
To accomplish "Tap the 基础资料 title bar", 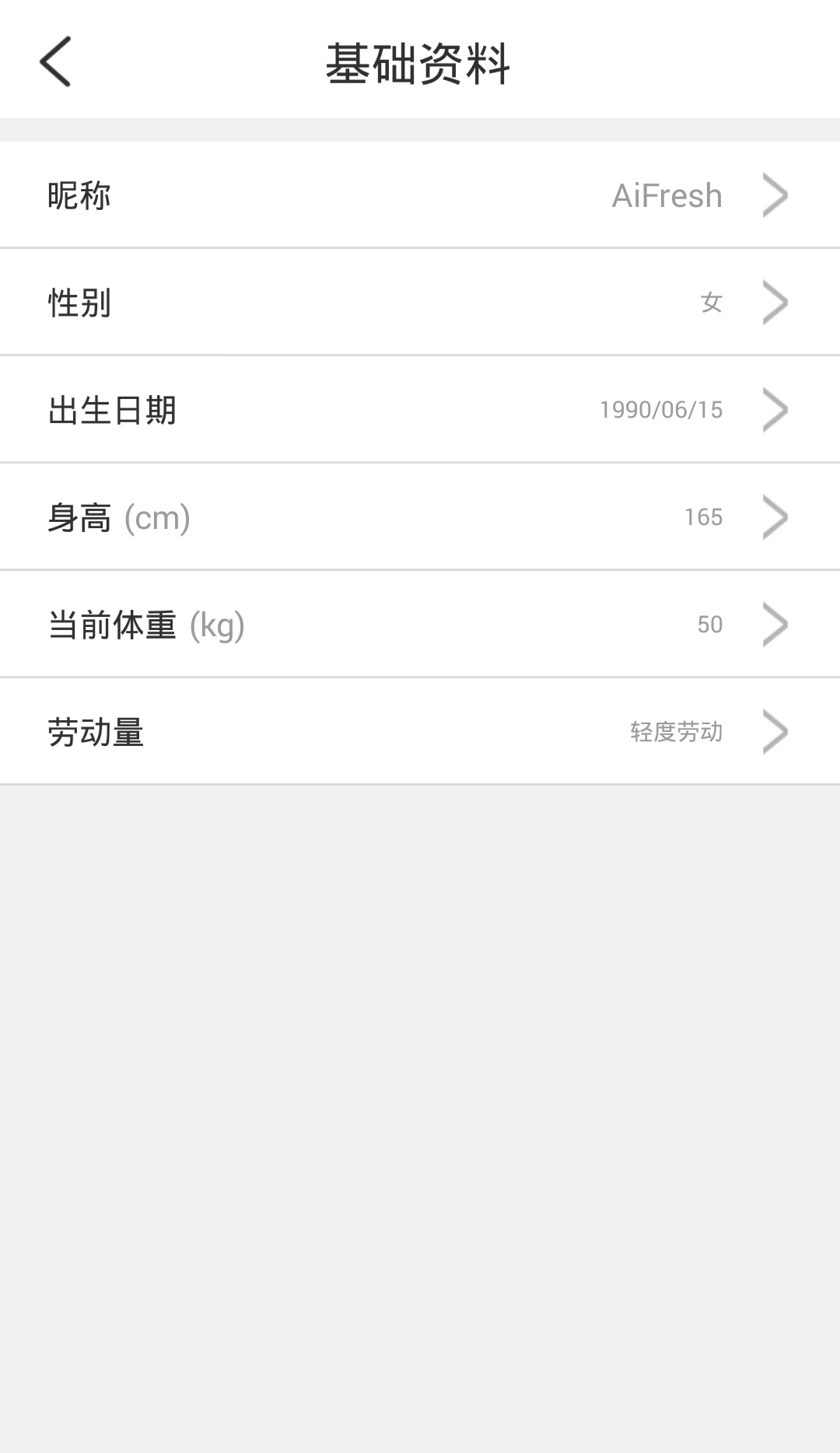I will click(420, 62).
